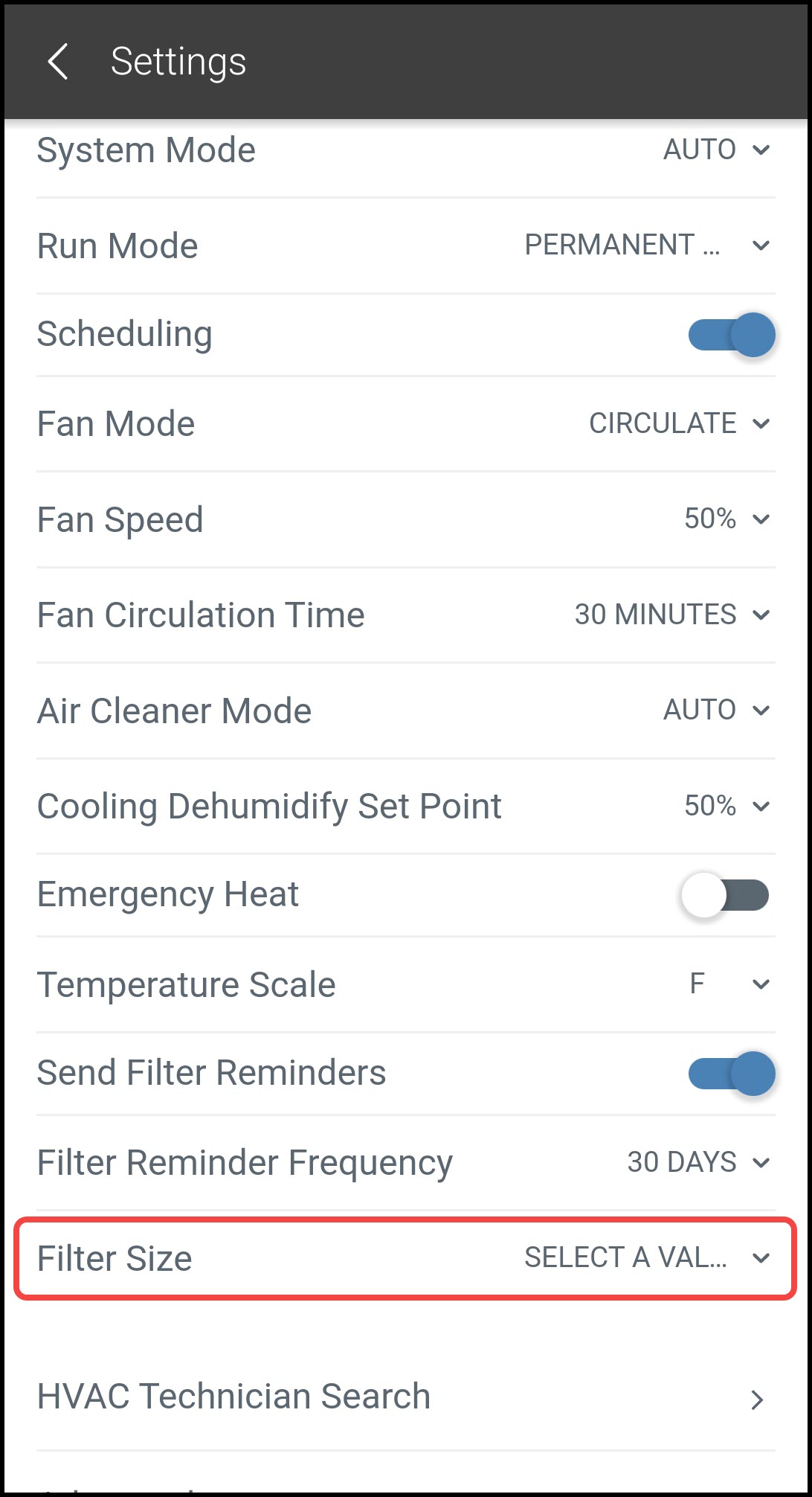The image size is (812, 1497).
Task: Adjust the Fan Speed value
Action: (761, 519)
